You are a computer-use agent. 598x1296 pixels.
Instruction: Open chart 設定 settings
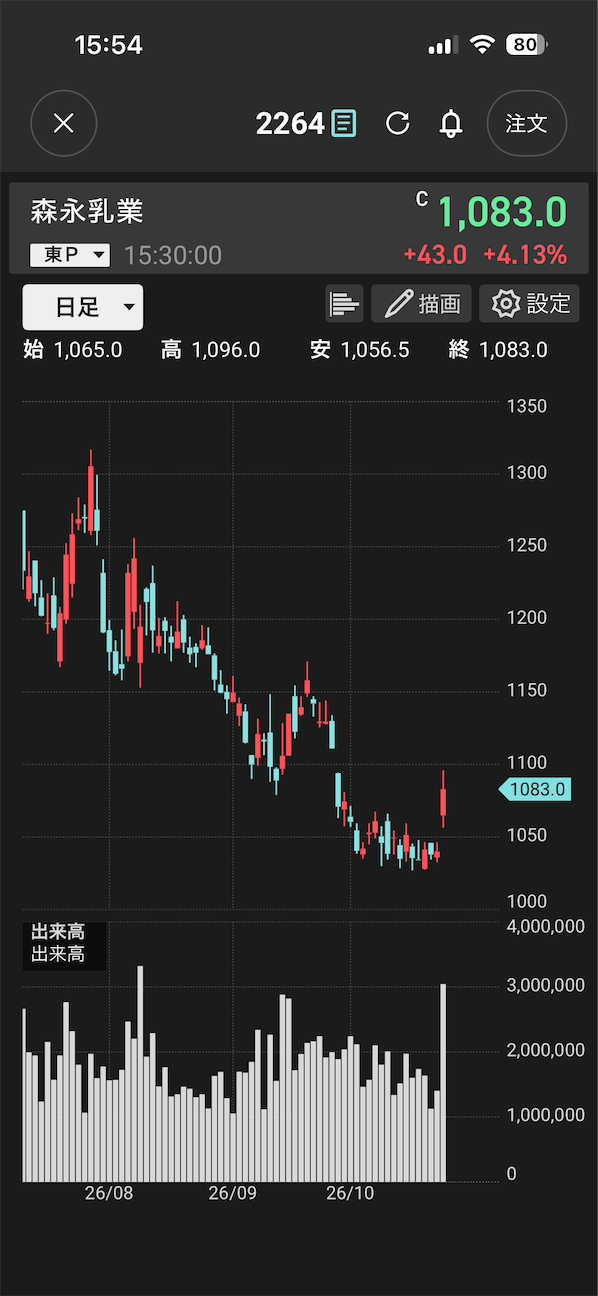coord(529,303)
